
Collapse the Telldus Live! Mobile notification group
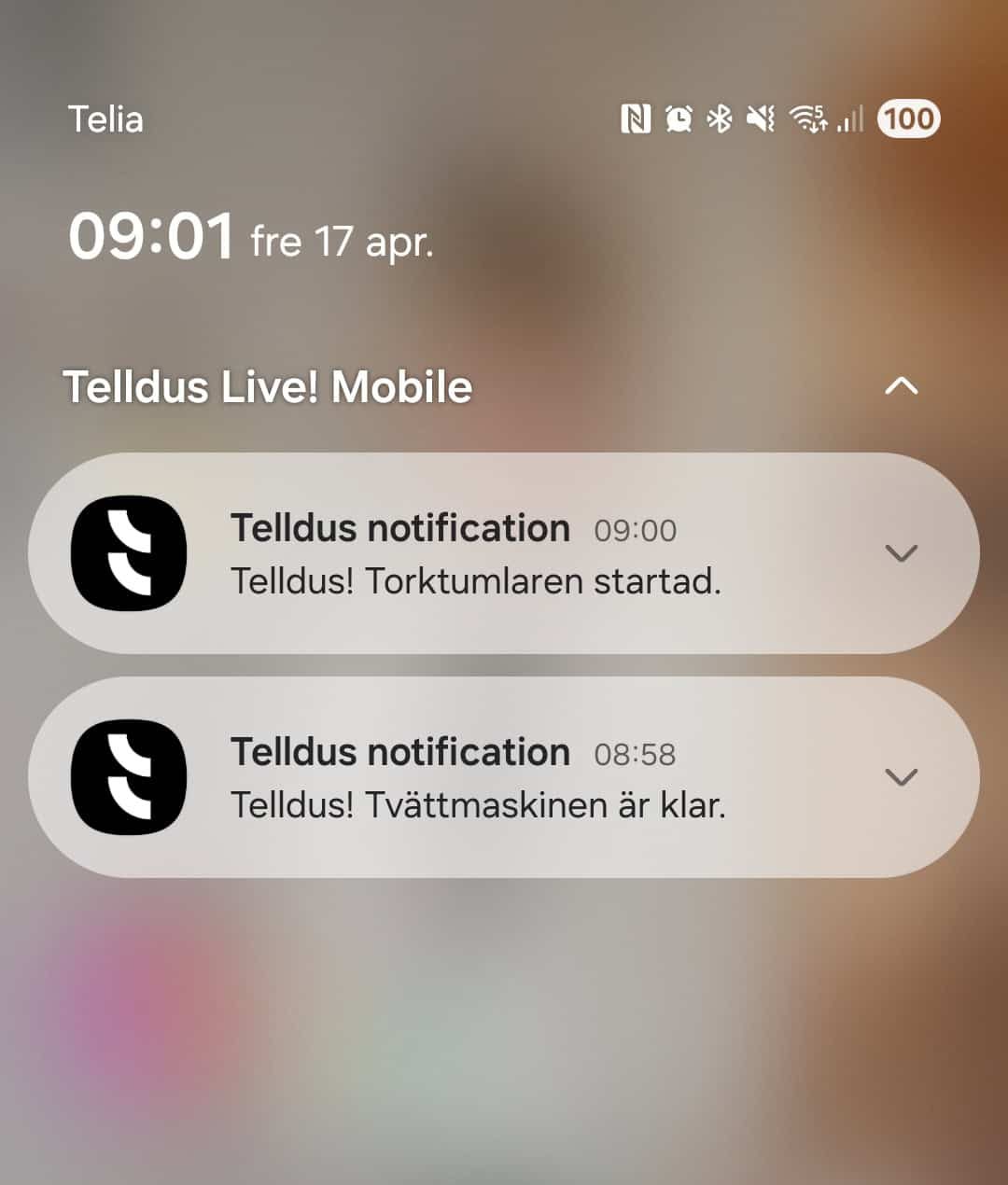tap(901, 386)
